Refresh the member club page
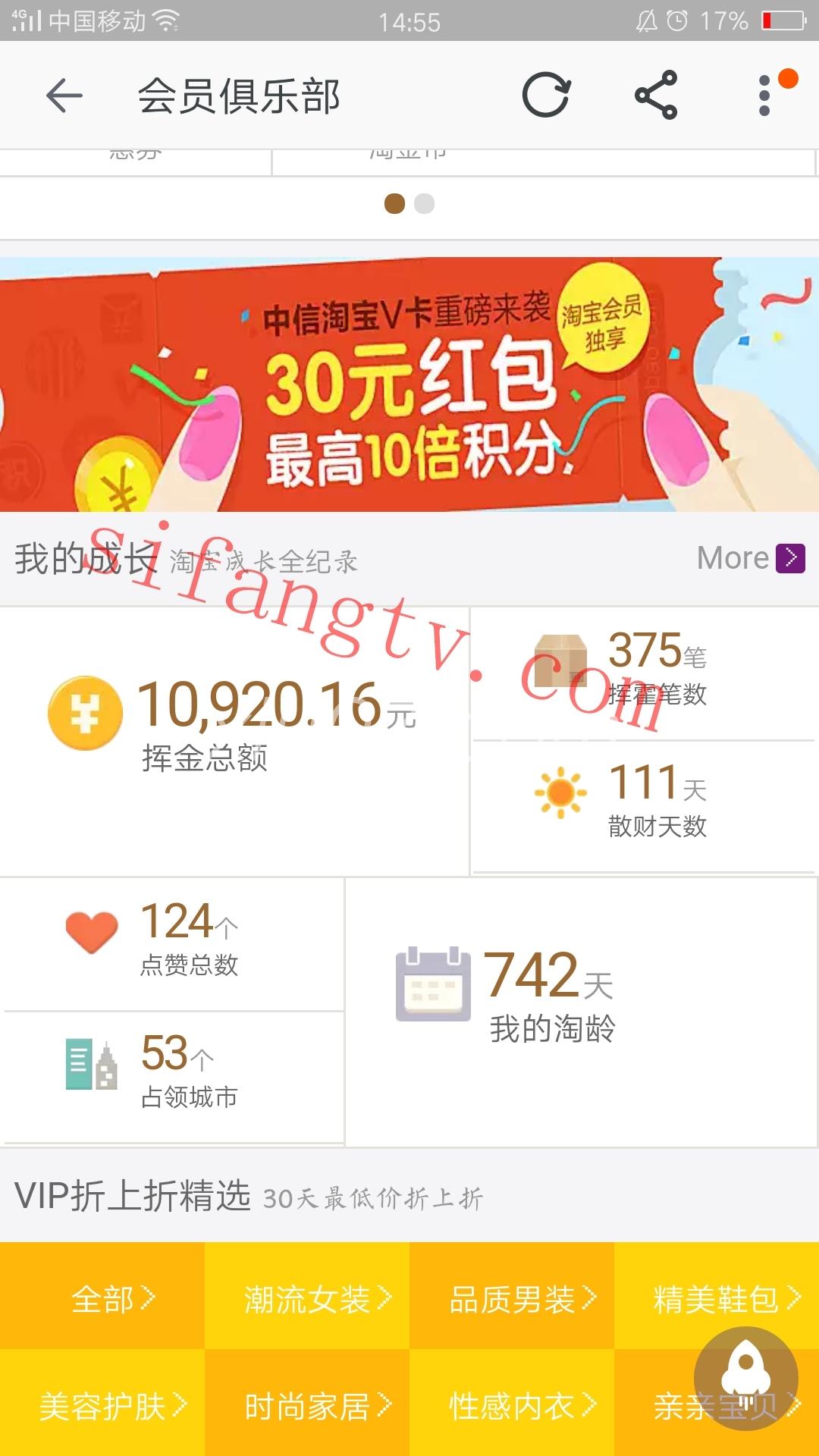819x1456 pixels. (546, 96)
